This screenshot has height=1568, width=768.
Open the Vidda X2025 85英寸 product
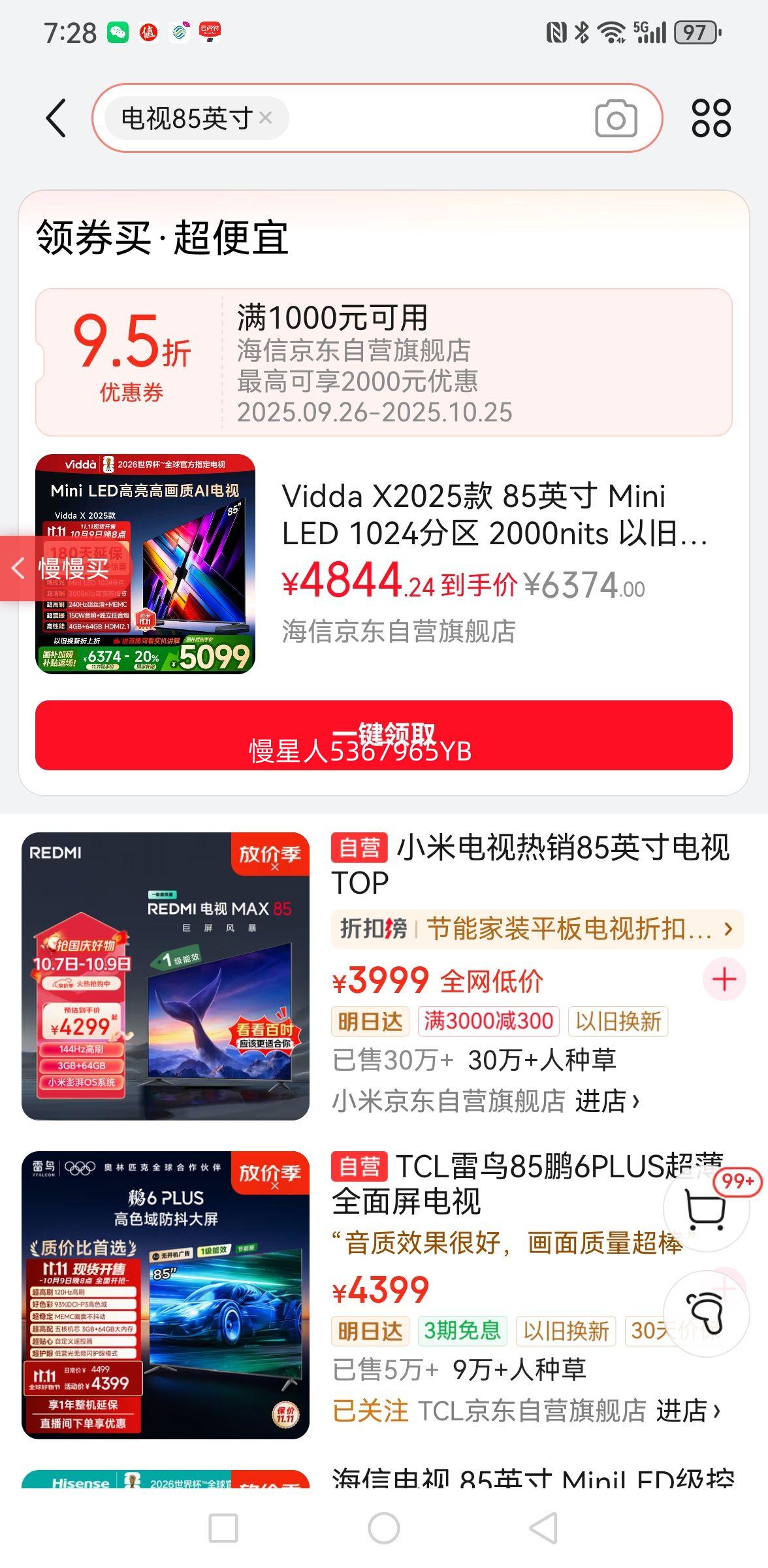(494, 515)
